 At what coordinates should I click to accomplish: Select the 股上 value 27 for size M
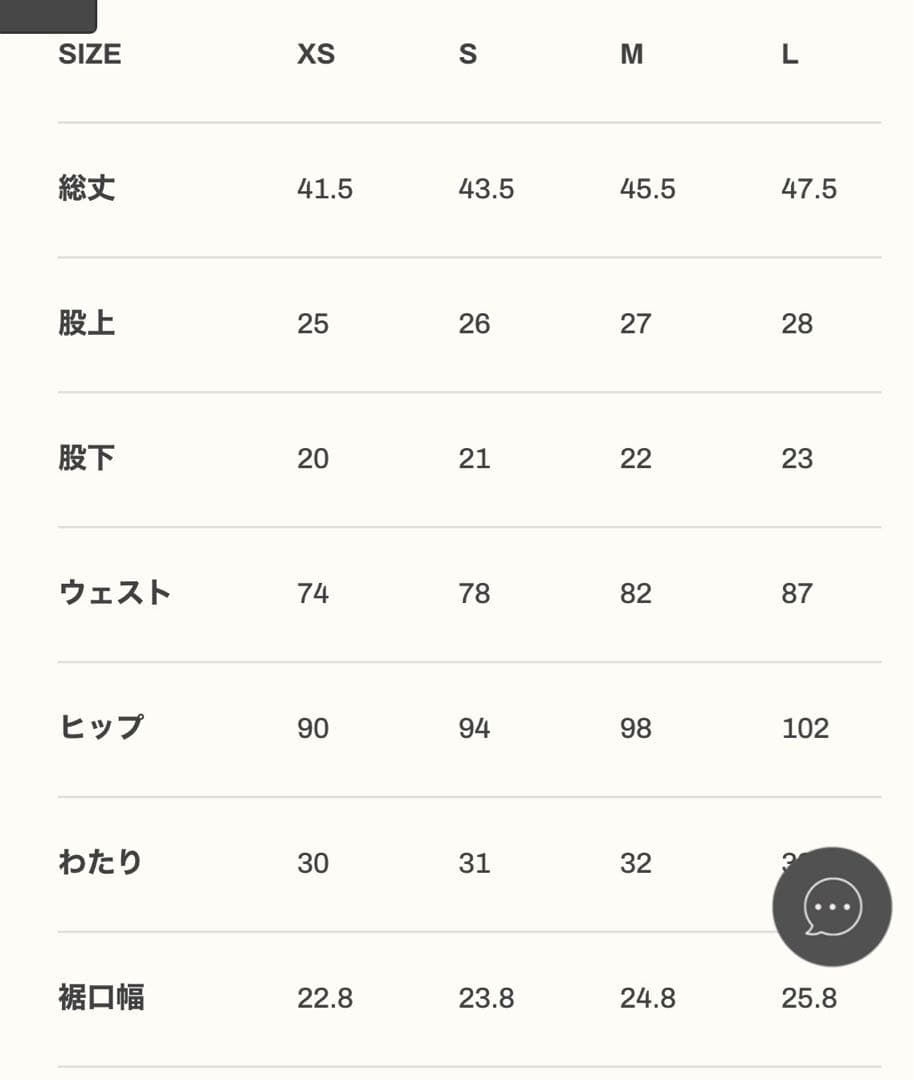[x=636, y=323]
